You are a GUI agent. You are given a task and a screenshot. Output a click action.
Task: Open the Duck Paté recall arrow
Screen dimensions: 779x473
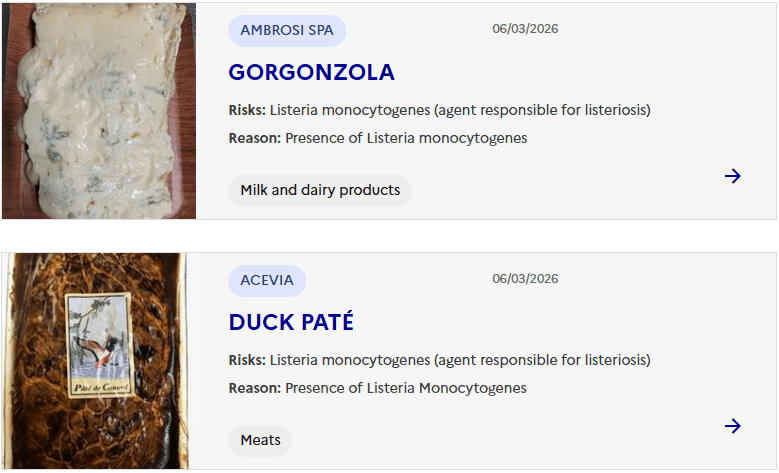(732, 426)
